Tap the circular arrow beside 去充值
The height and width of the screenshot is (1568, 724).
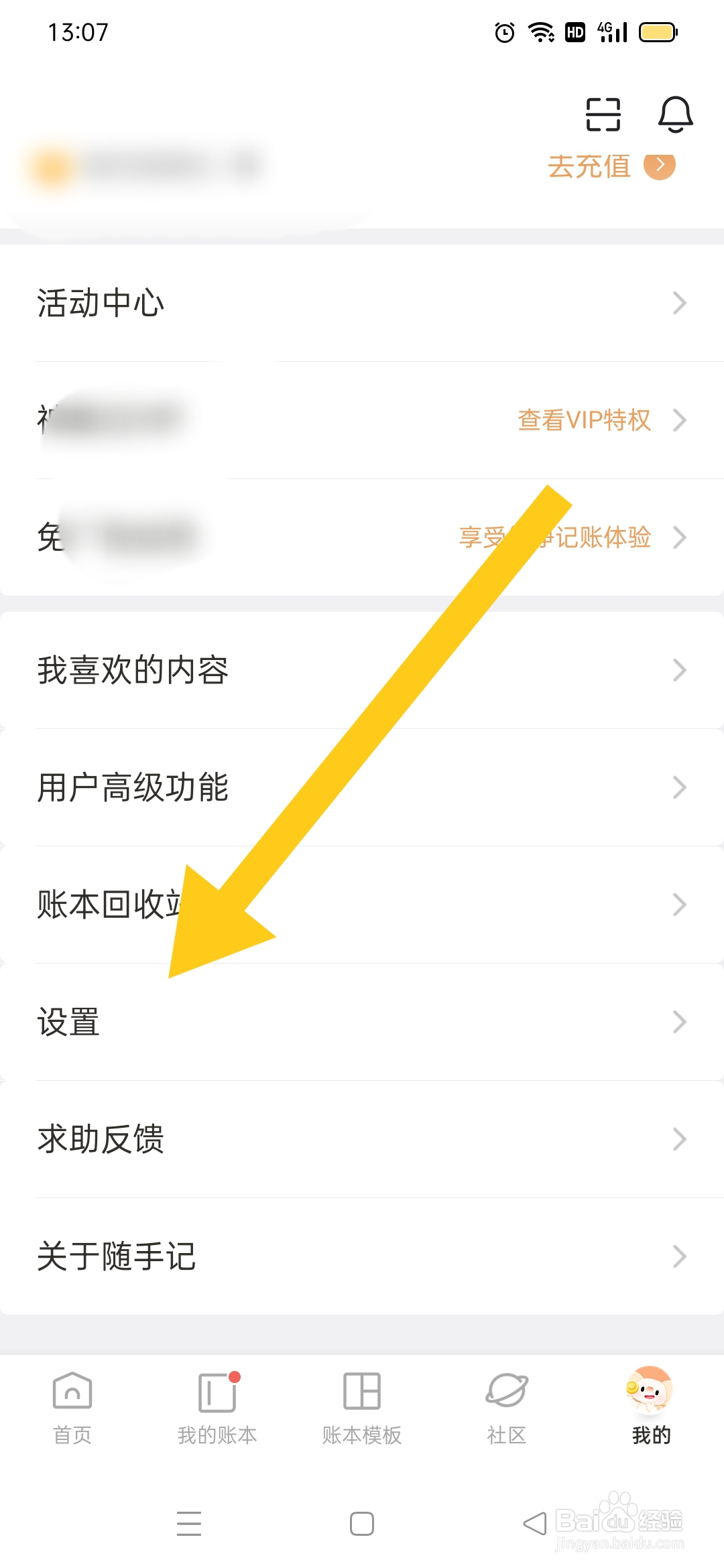pos(660,166)
